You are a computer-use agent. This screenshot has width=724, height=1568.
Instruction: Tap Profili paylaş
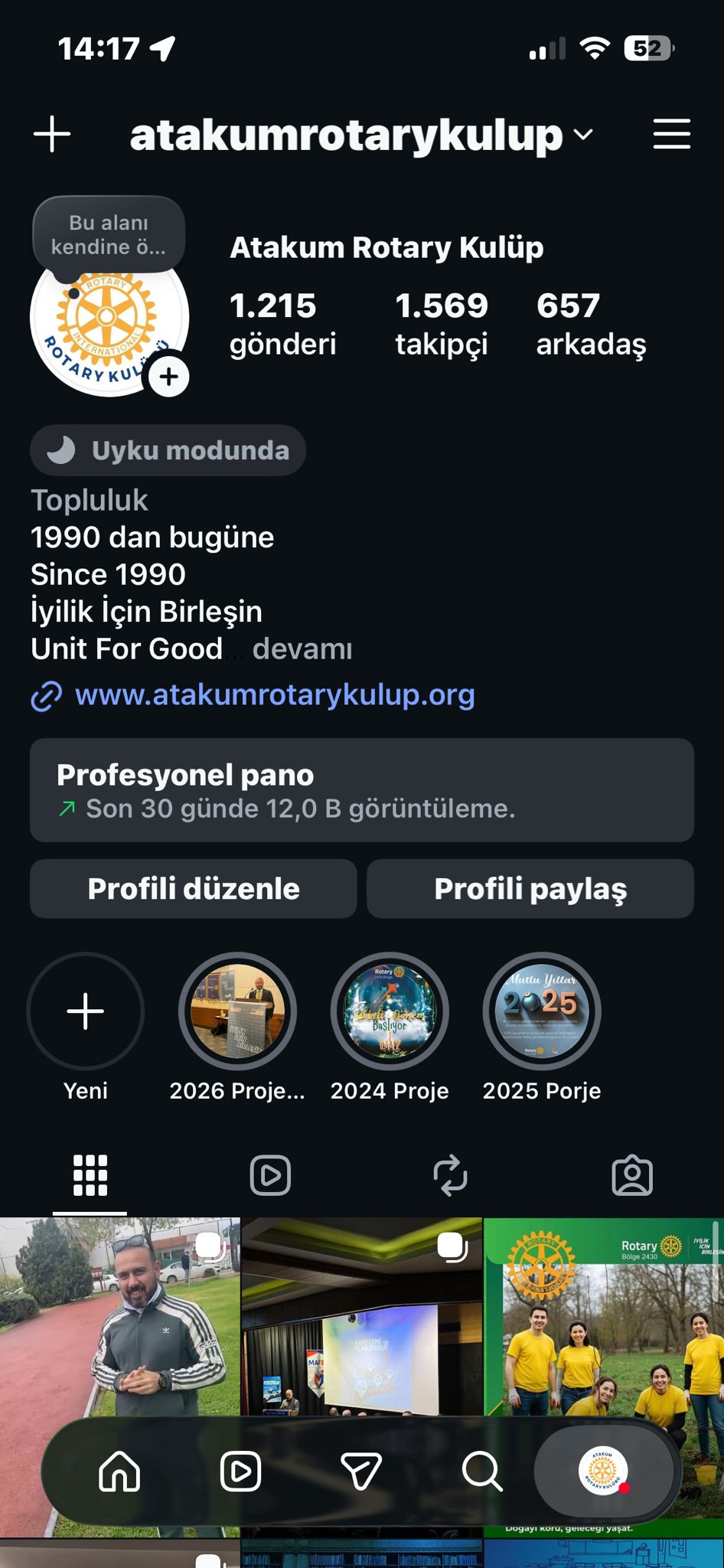pos(530,889)
